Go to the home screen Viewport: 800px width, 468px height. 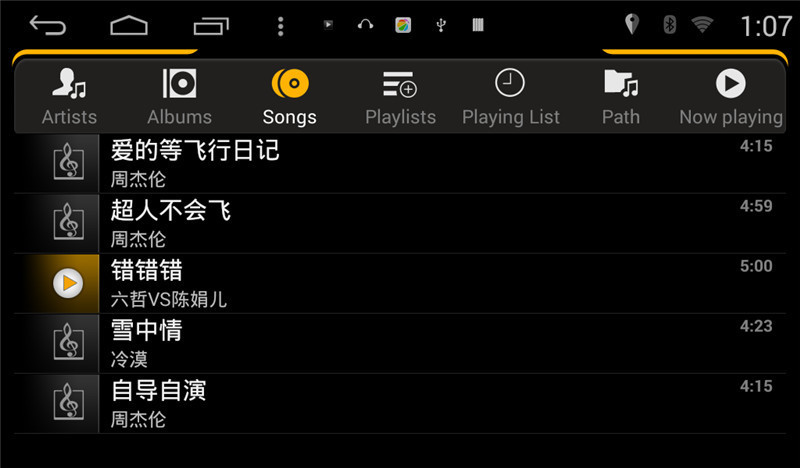[x=129, y=25]
